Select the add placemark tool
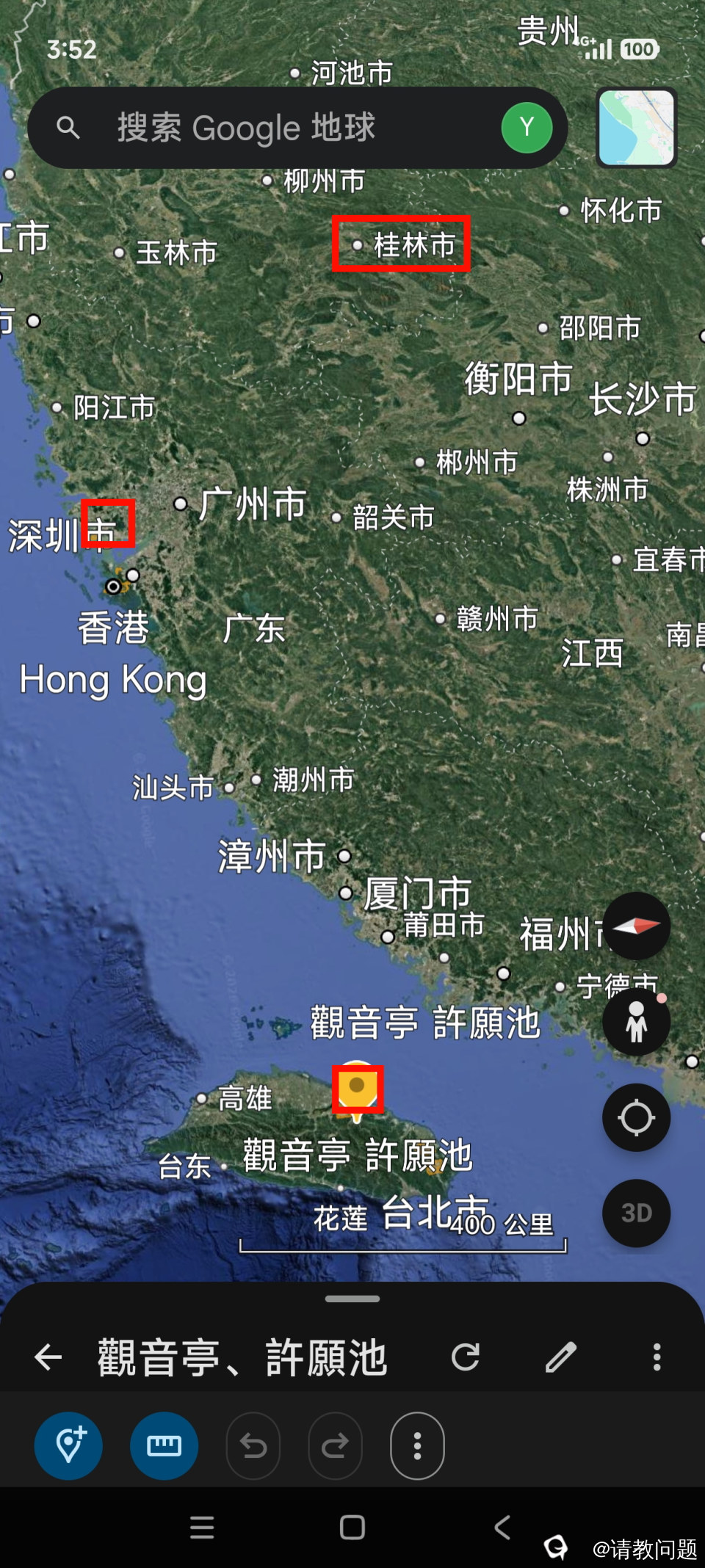The height and width of the screenshot is (1568, 705). tap(68, 1445)
